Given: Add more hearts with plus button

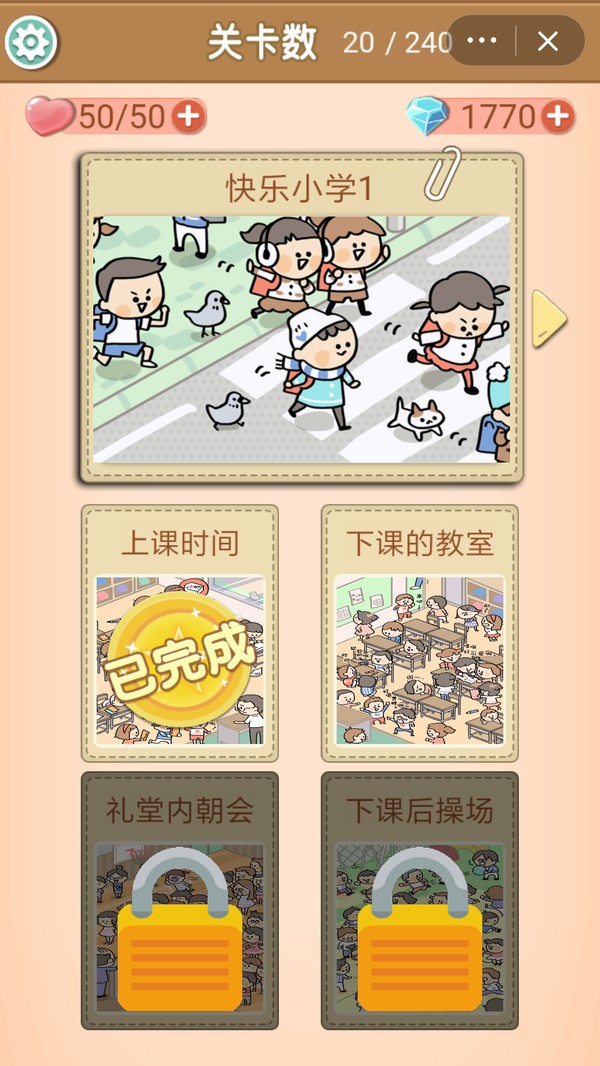Looking at the screenshot, I should (x=188, y=117).
